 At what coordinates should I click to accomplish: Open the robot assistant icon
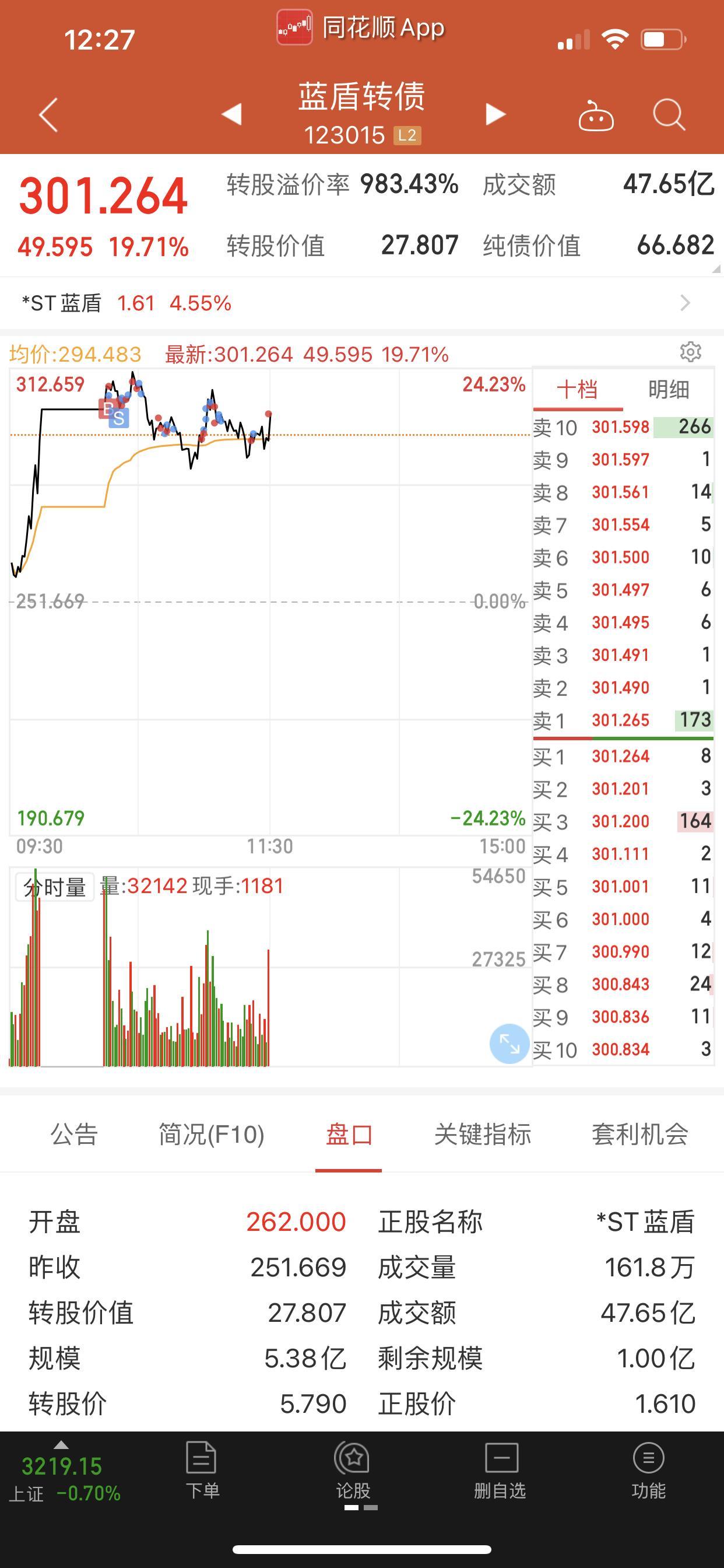pos(596,114)
